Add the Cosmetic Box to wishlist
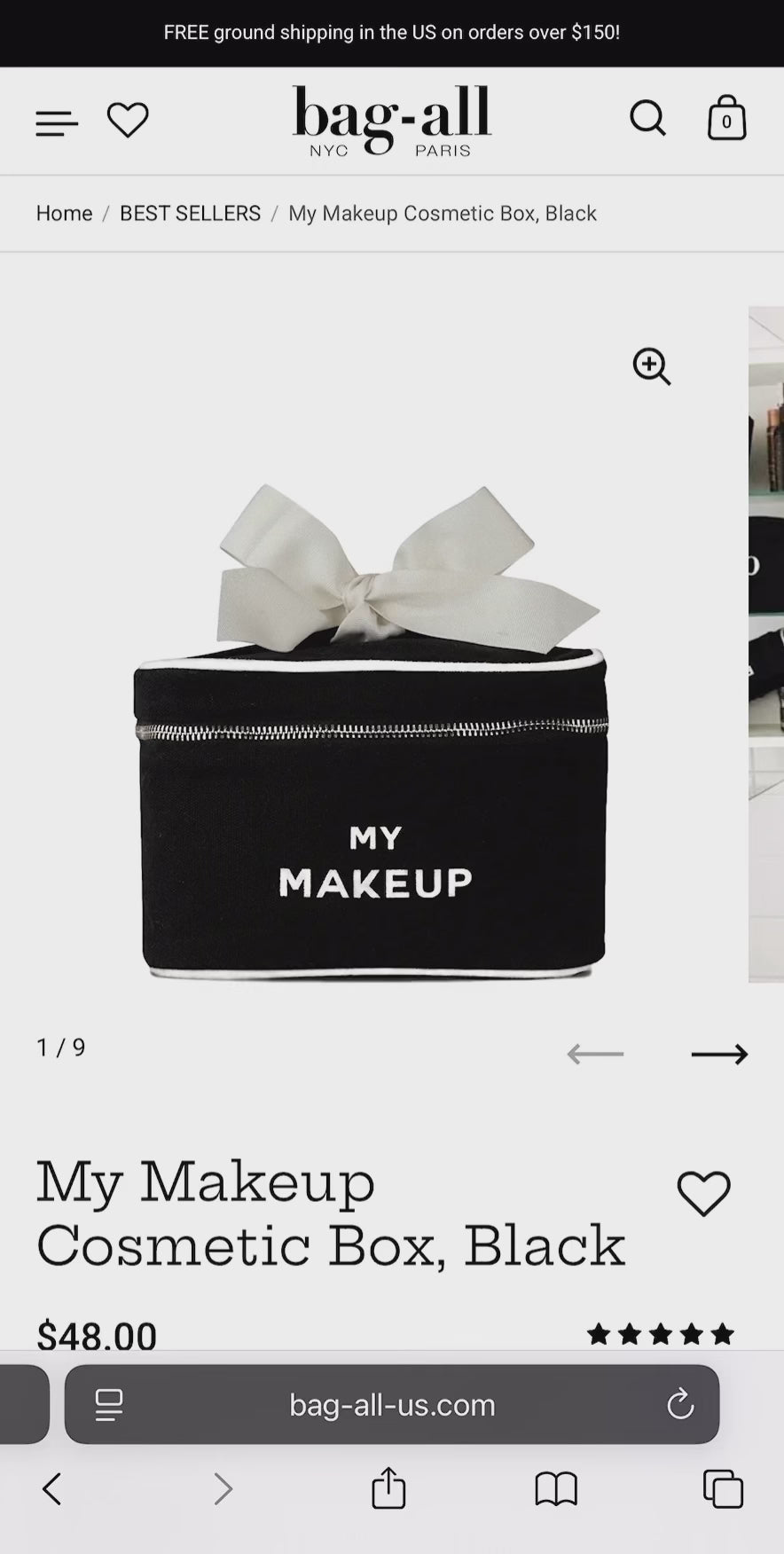 [x=703, y=1193]
